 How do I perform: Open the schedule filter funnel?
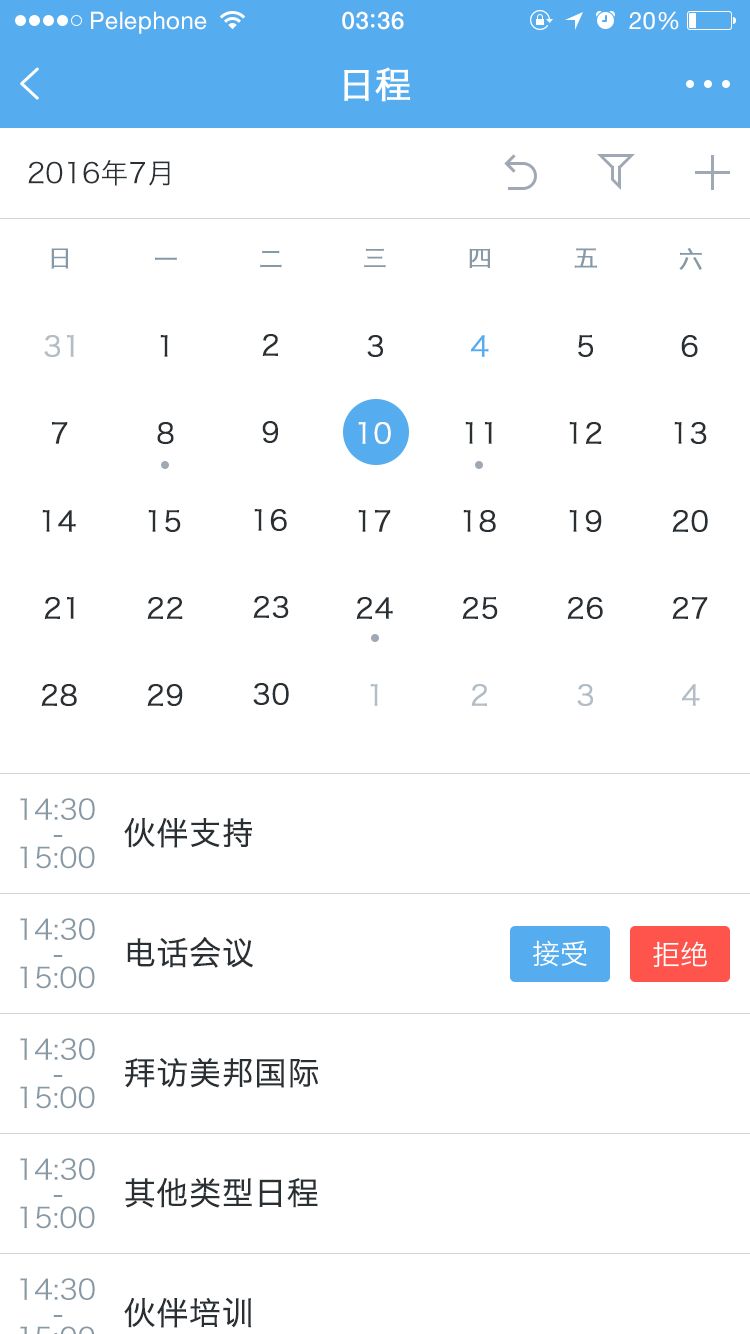(615, 171)
